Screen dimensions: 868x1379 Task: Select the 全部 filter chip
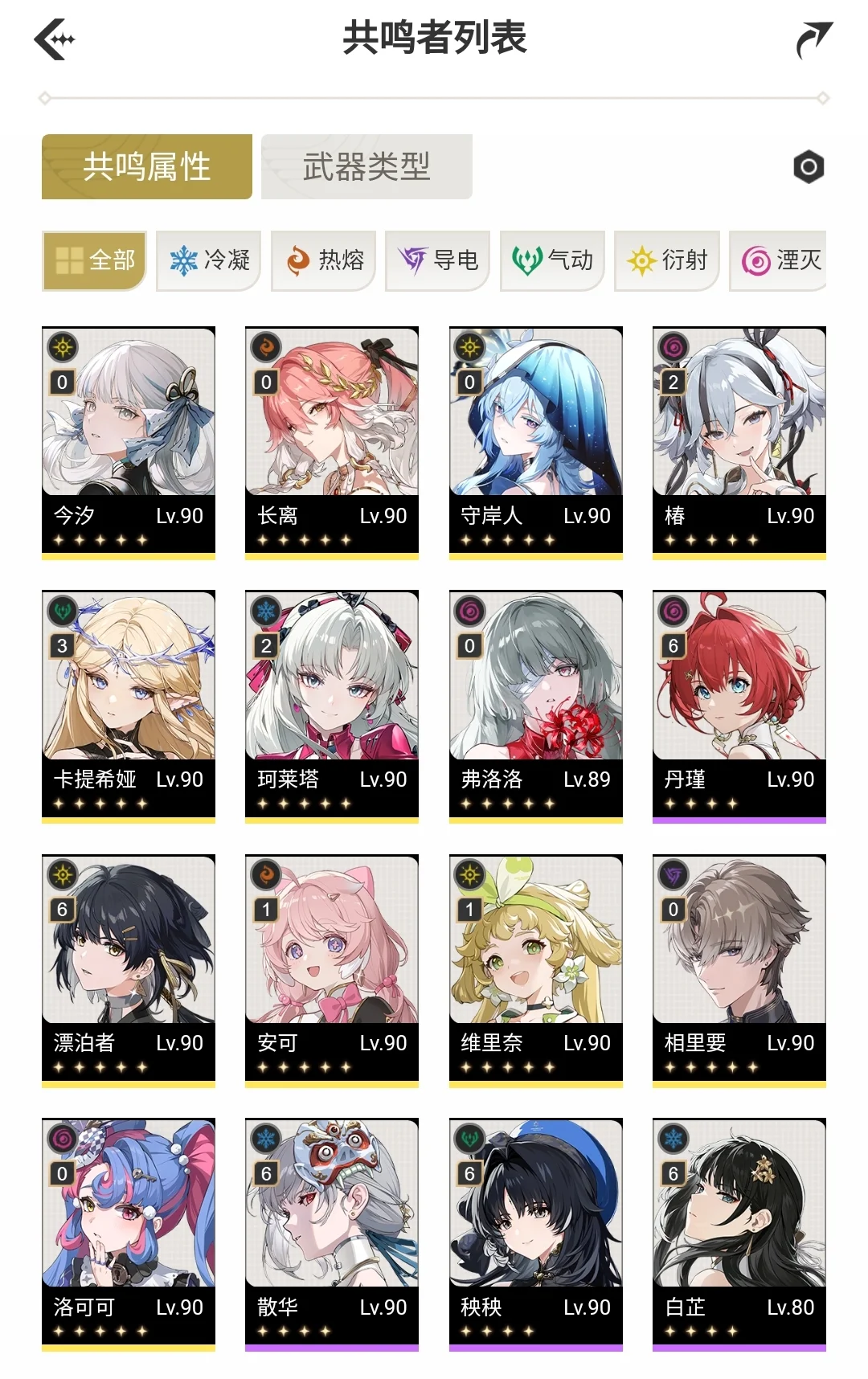click(95, 260)
